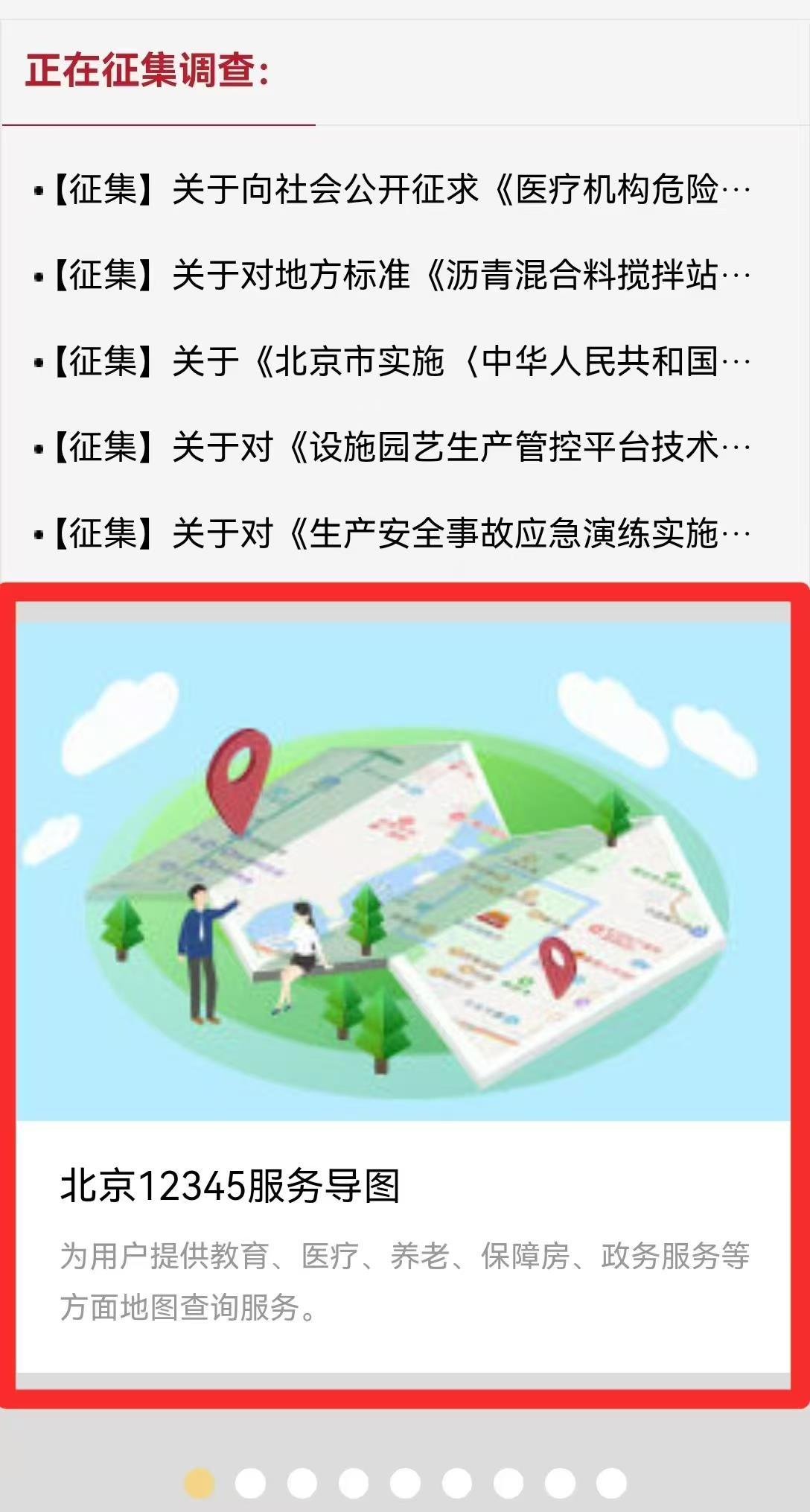Open the 医疗机构危险 consultation notice

click(398, 190)
